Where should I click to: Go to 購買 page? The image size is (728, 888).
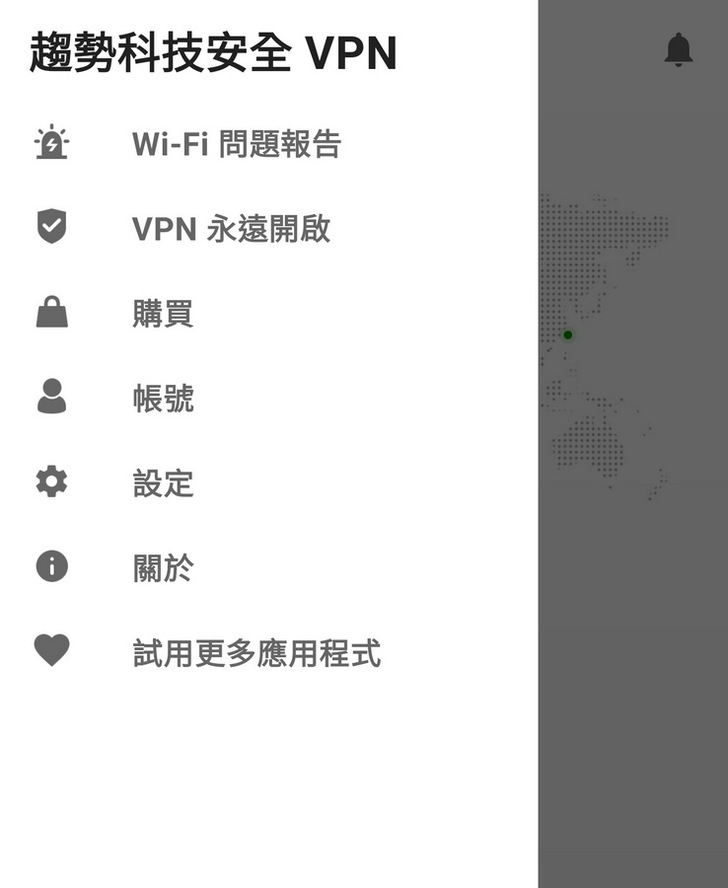tap(162, 314)
